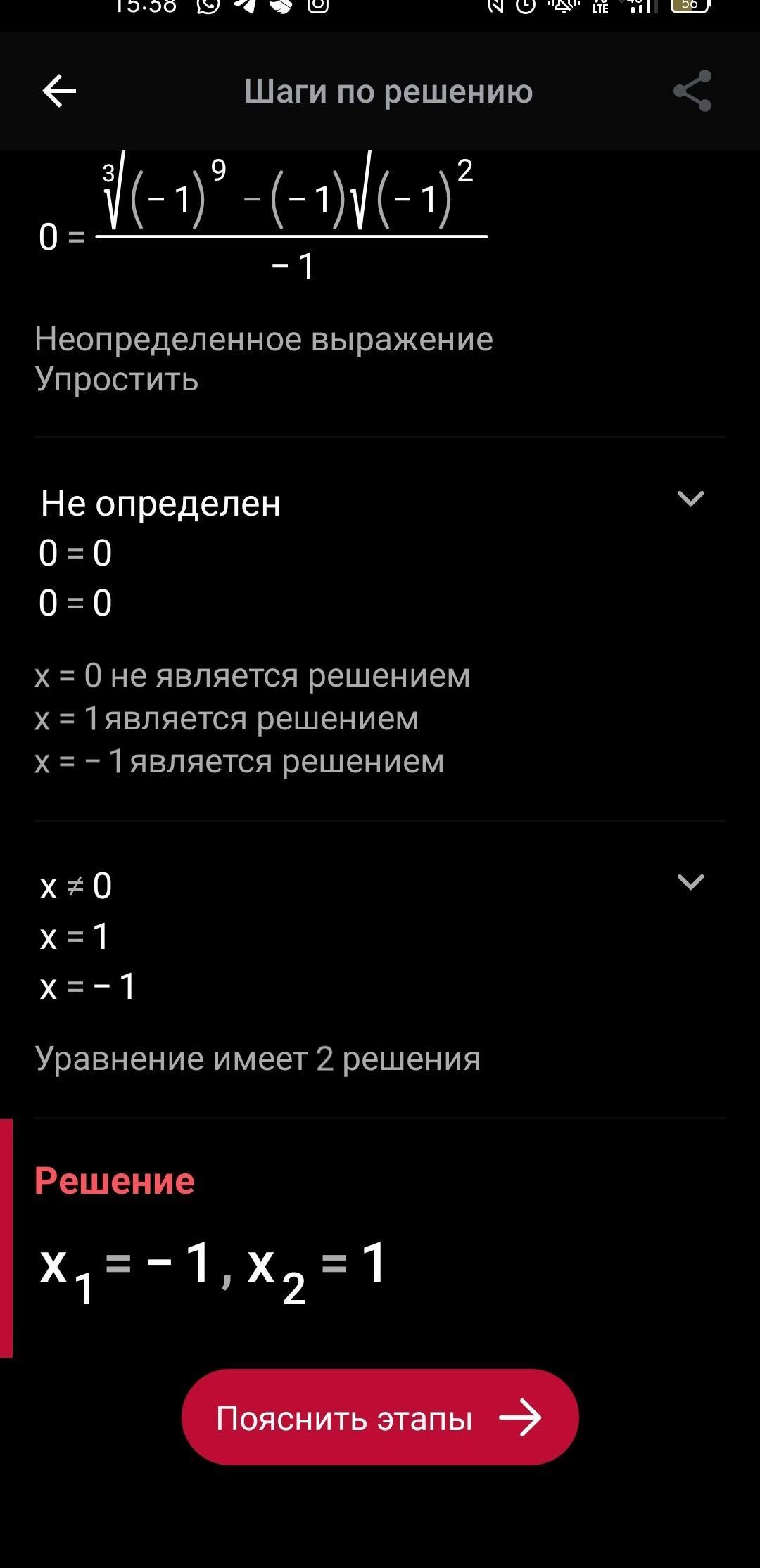760x1568 pixels.
Task: Share the solution steps
Action: tap(692, 91)
